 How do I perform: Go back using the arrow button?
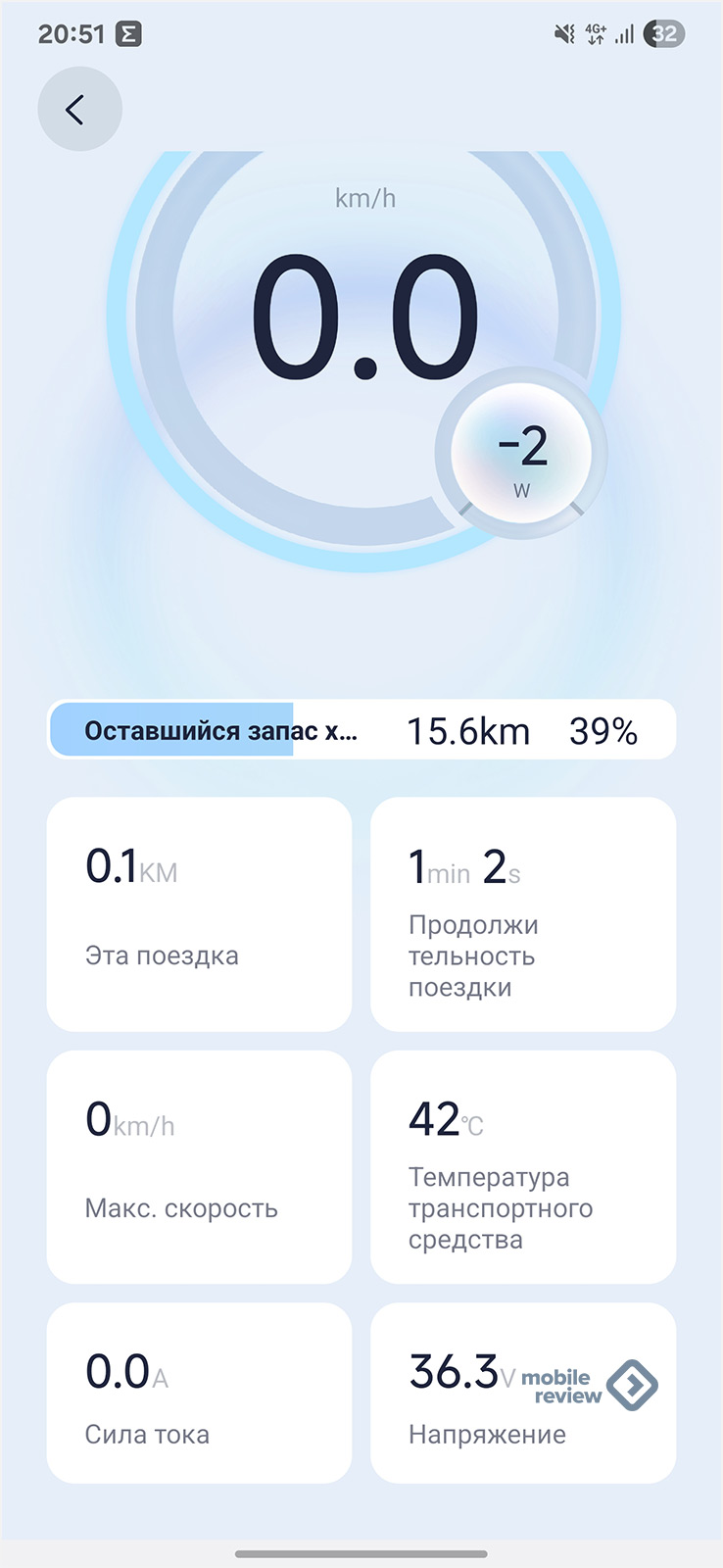[79, 109]
